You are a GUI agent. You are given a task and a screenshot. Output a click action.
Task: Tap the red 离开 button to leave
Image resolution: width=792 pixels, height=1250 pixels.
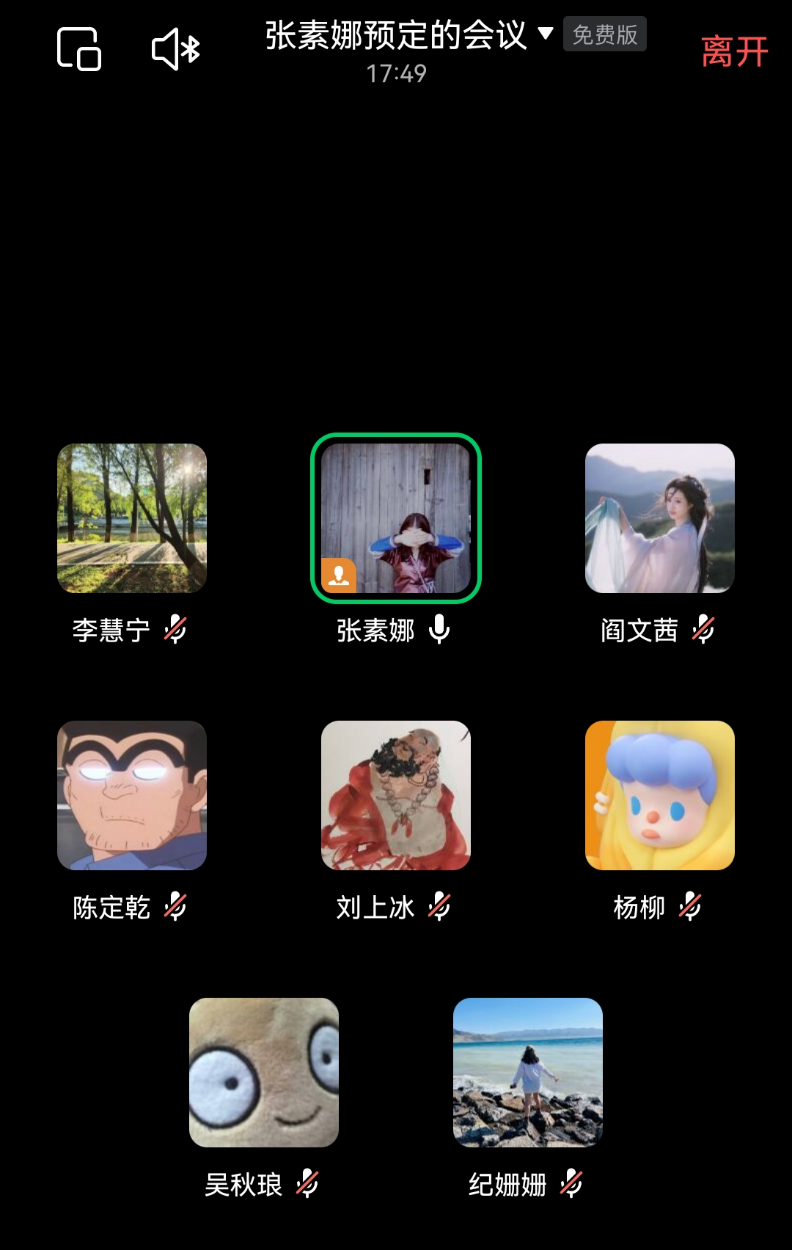(734, 51)
